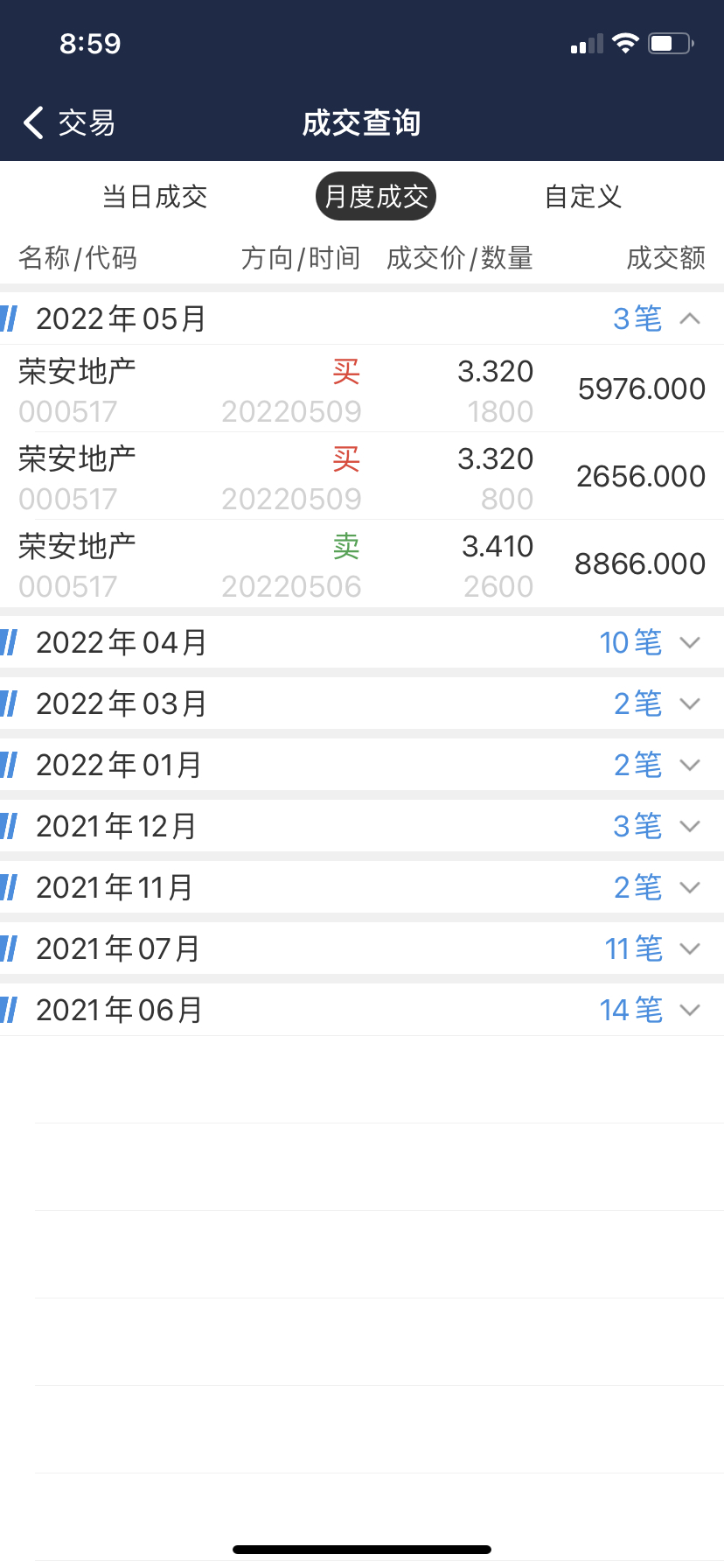Viewport: 724px width, 1568px height.
Task: Open the 荣安地产 sell trade of 8866.000
Action: click(362, 564)
